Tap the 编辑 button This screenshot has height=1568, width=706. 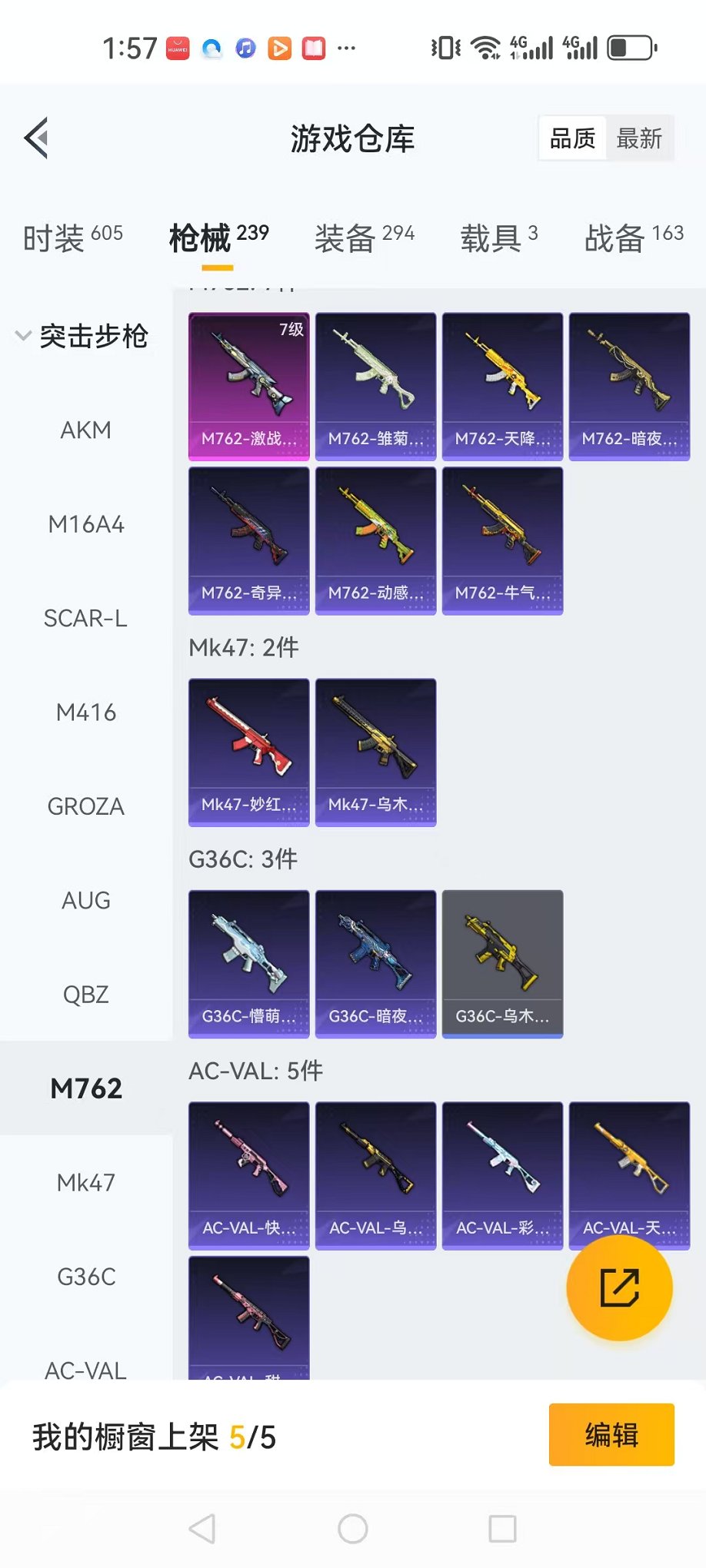pyautogui.click(x=611, y=1435)
